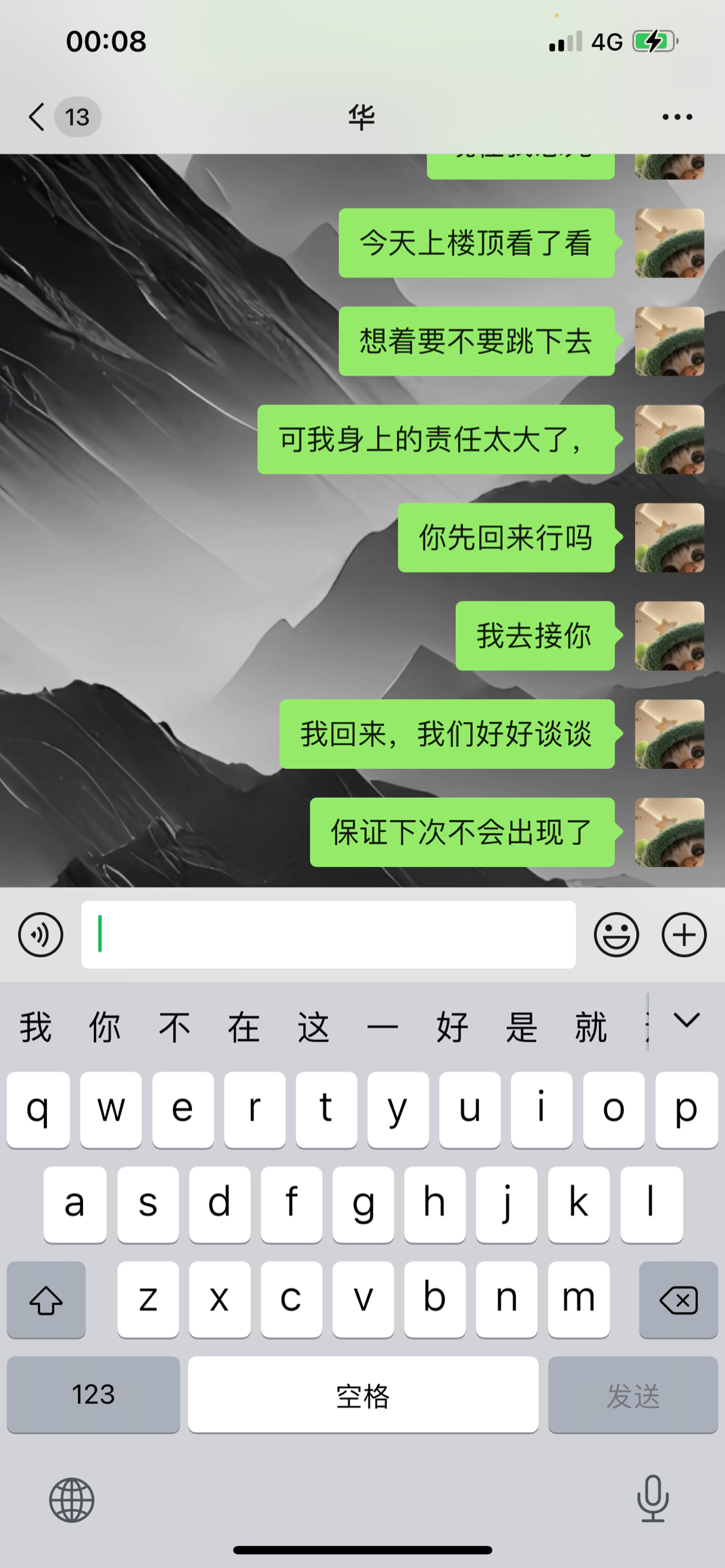The height and width of the screenshot is (1568, 725).
Task: Tap the keyboard backspace key
Action: [678, 1300]
